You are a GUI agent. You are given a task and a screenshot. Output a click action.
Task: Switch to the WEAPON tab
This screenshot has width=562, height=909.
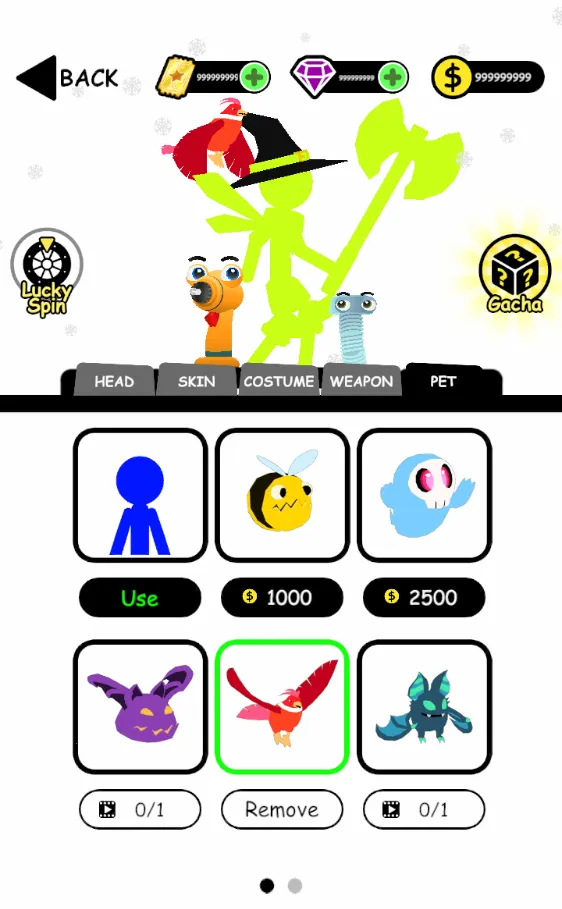click(361, 381)
